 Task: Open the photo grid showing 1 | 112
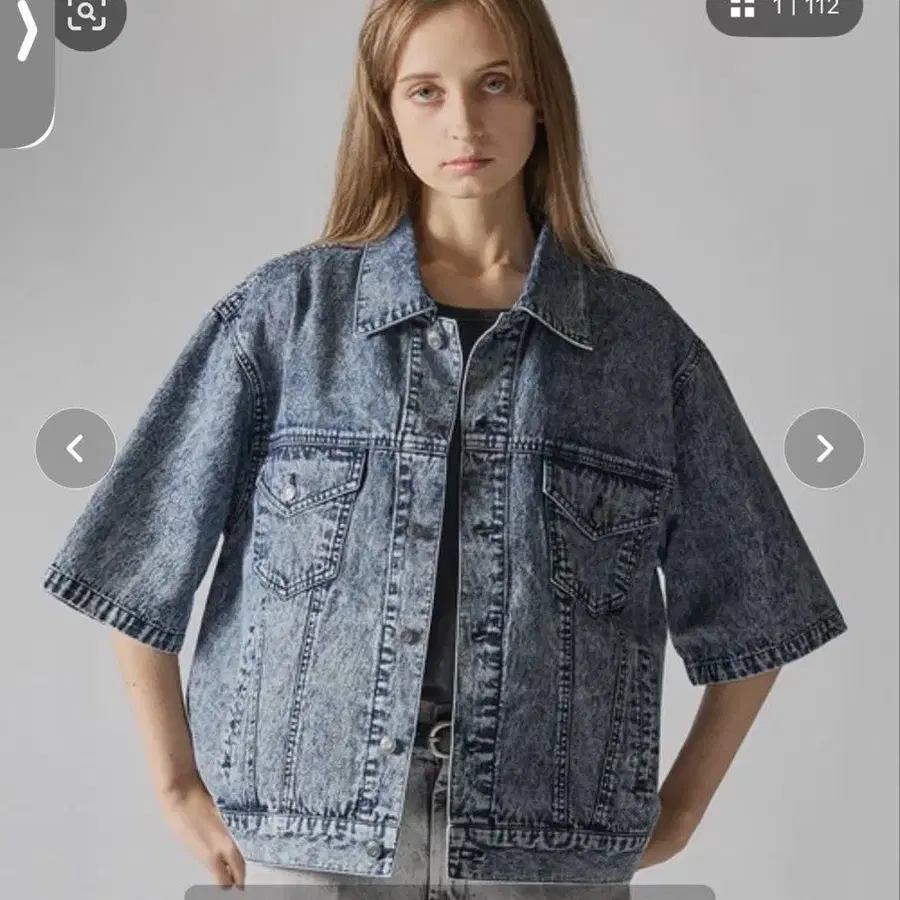coord(783,10)
